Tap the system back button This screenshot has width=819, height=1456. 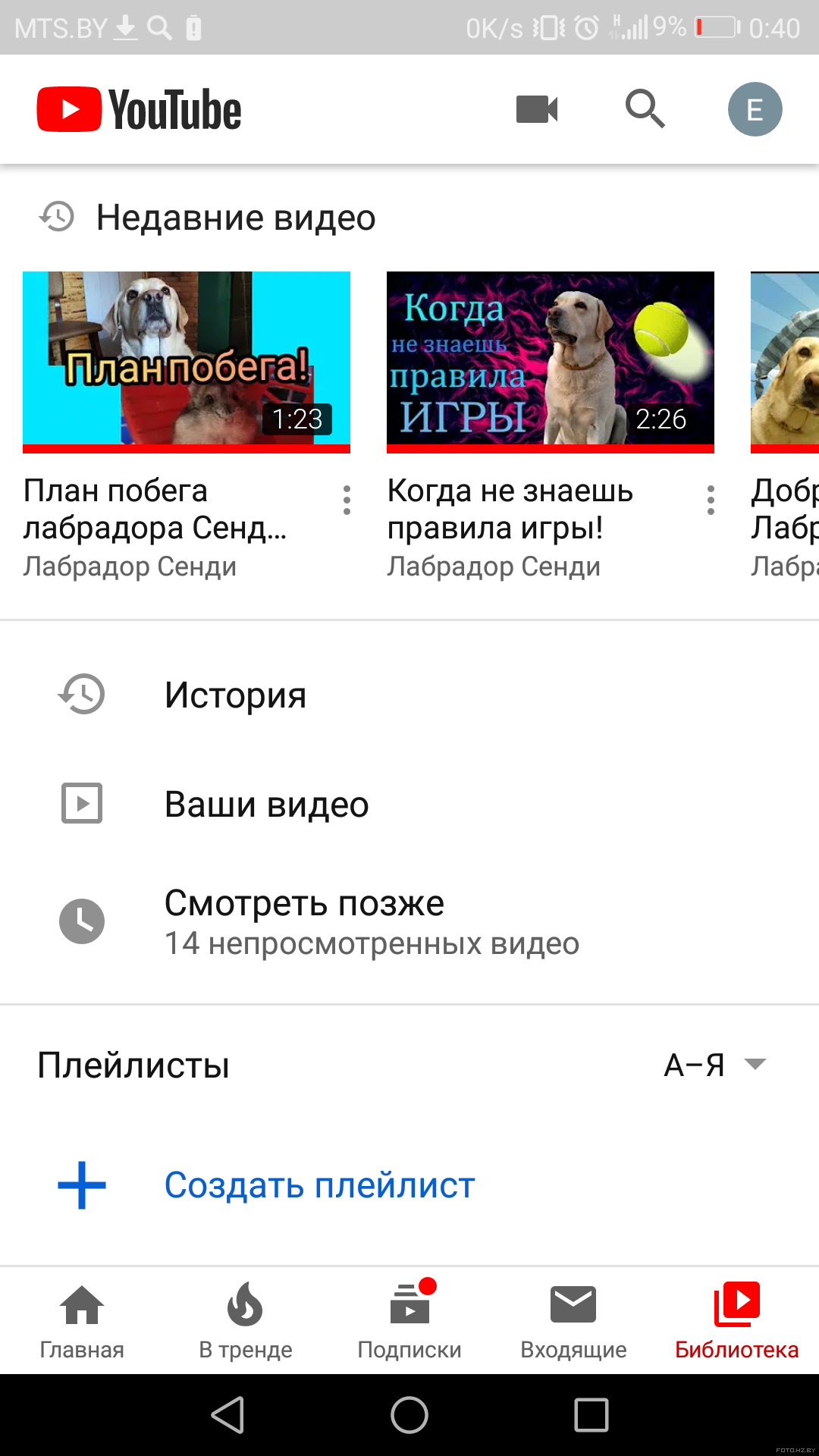227,1415
